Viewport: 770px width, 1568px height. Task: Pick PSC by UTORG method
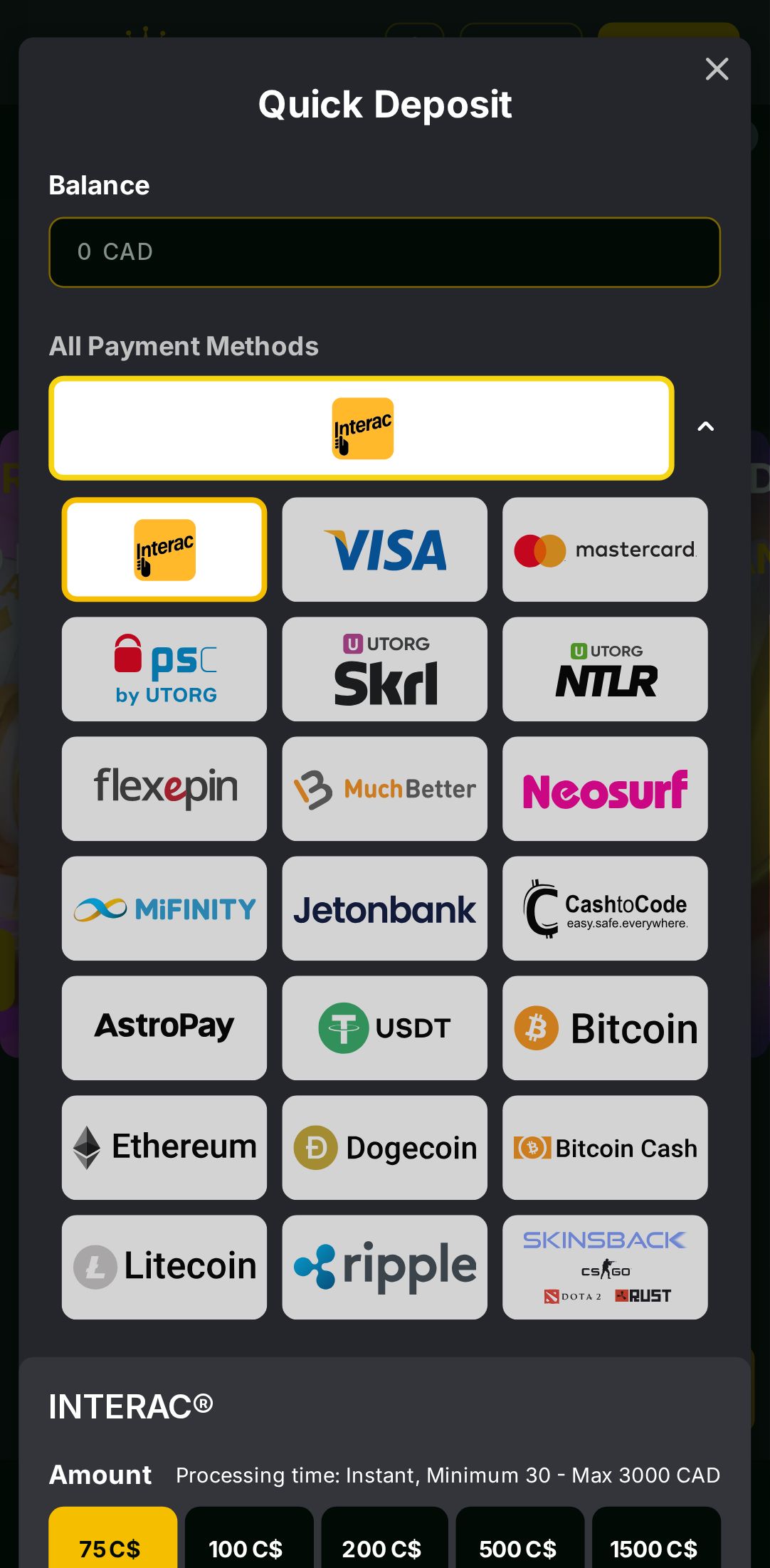coord(164,669)
